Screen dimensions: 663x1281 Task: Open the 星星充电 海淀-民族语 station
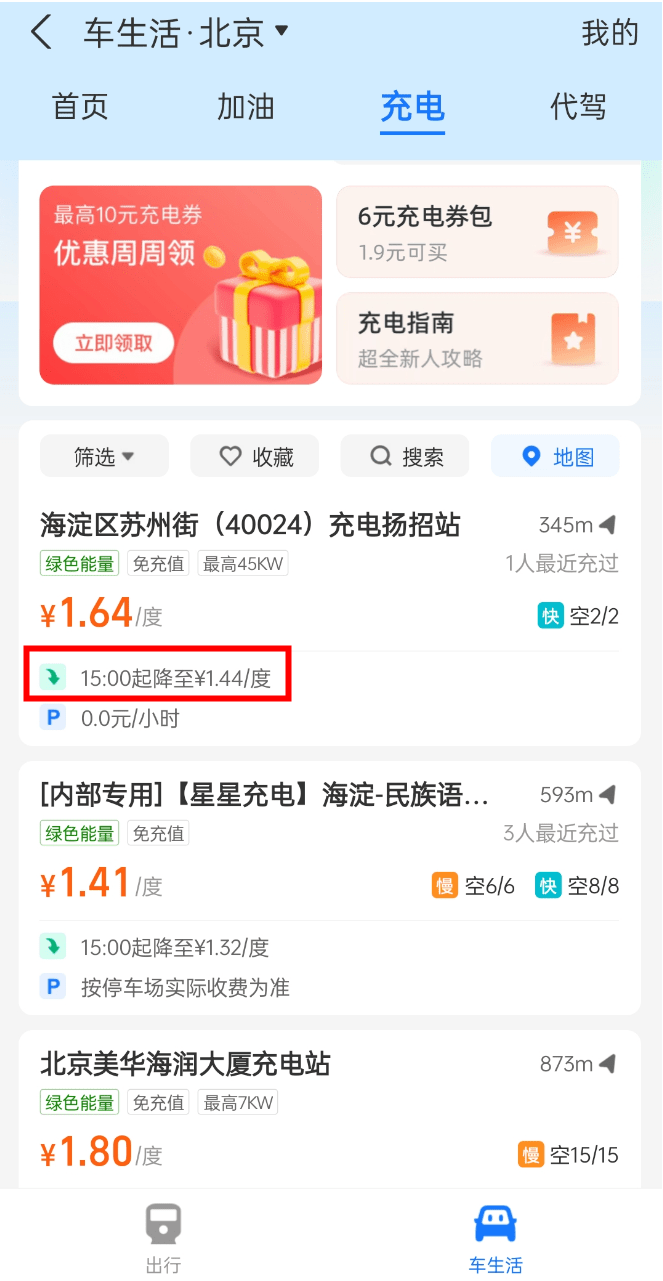pos(265,795)
